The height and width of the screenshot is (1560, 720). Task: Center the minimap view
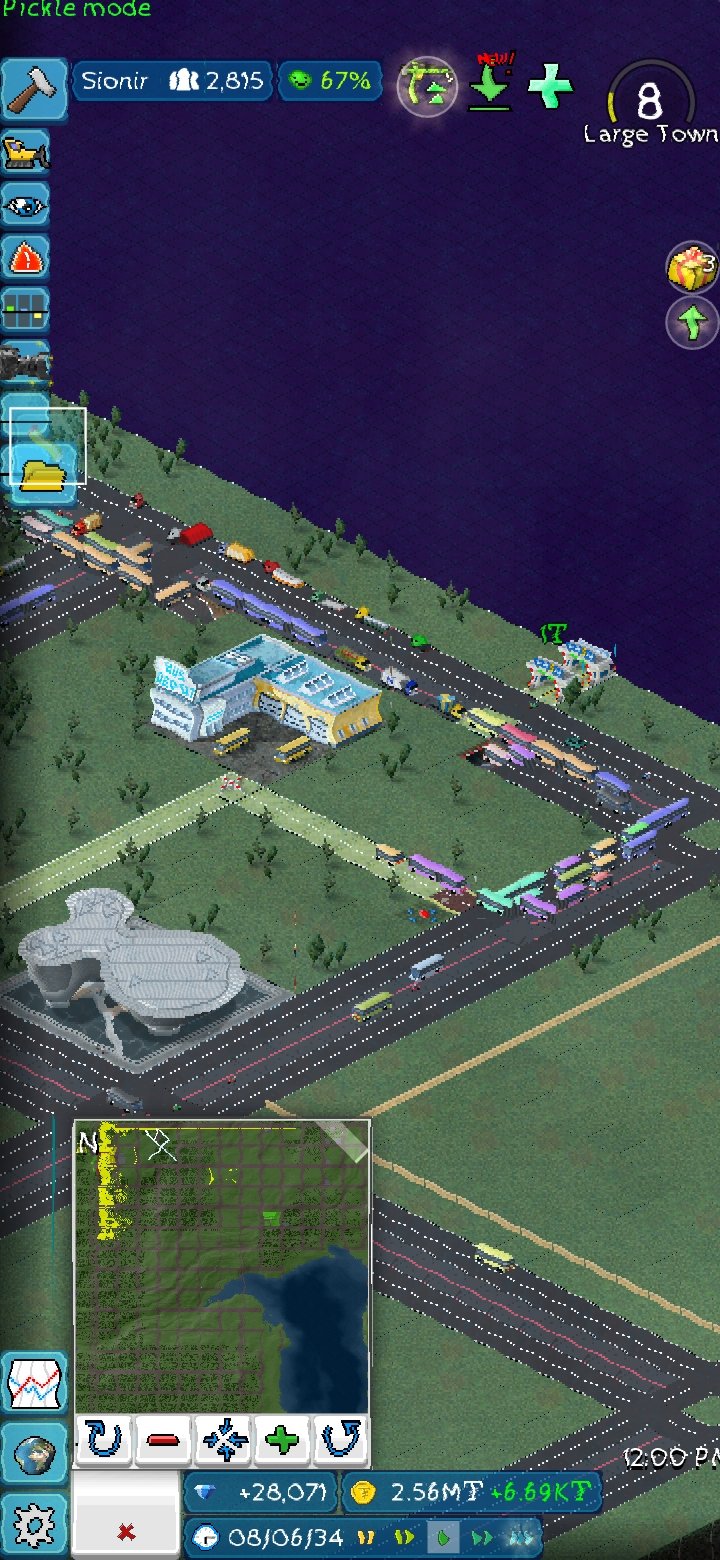(224, 1441)
